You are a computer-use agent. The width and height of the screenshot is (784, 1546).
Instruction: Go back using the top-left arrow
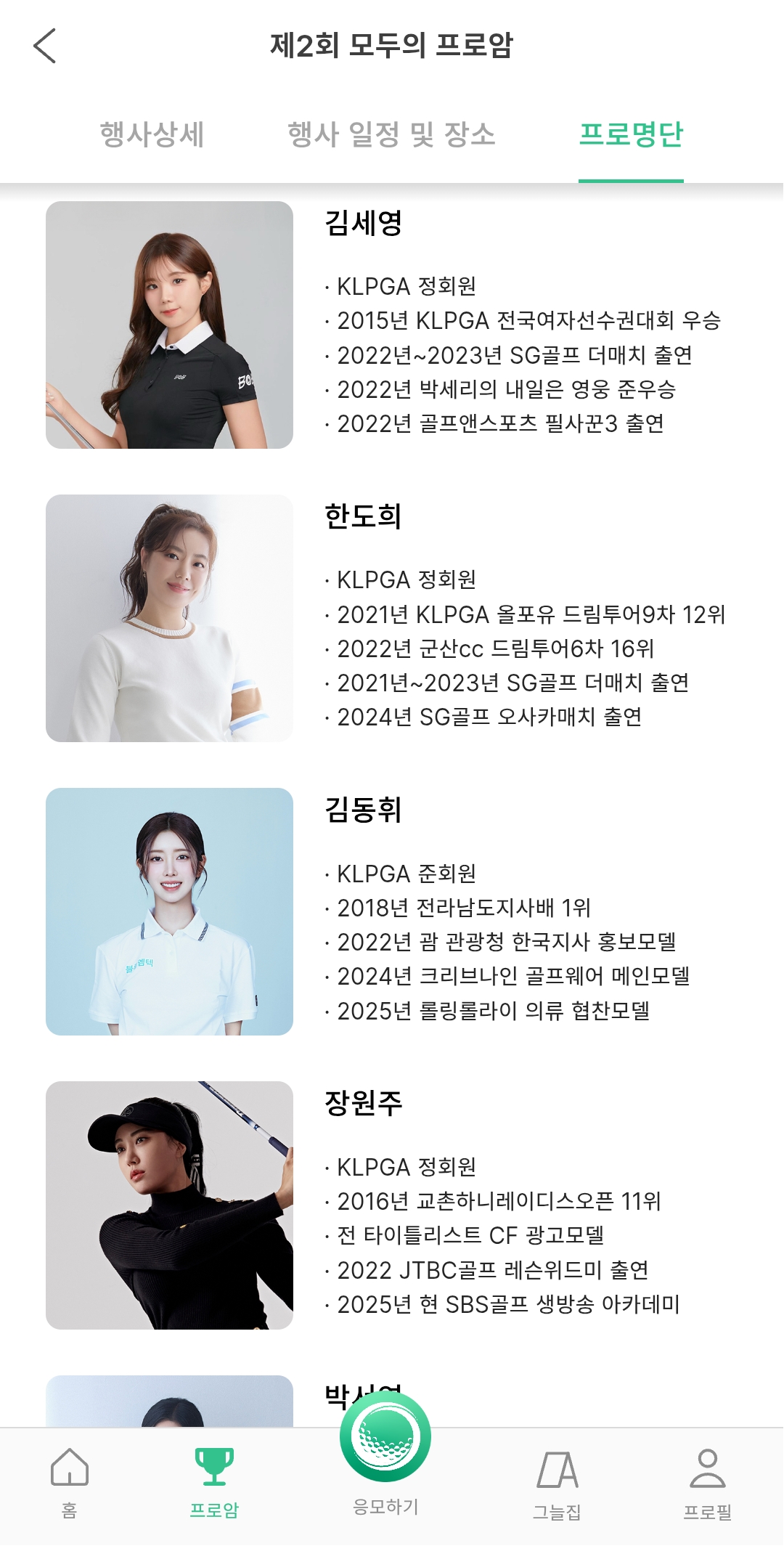(x=45, y=46)
